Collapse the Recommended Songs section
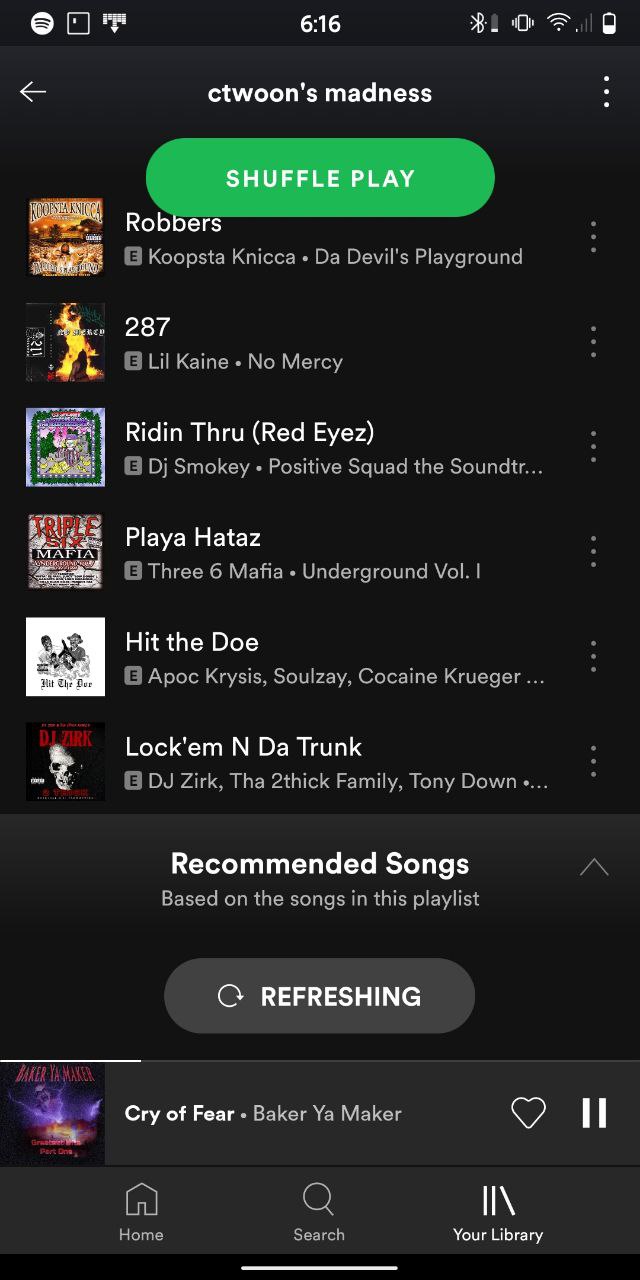Screen dimensions: 640x1280 593,867
